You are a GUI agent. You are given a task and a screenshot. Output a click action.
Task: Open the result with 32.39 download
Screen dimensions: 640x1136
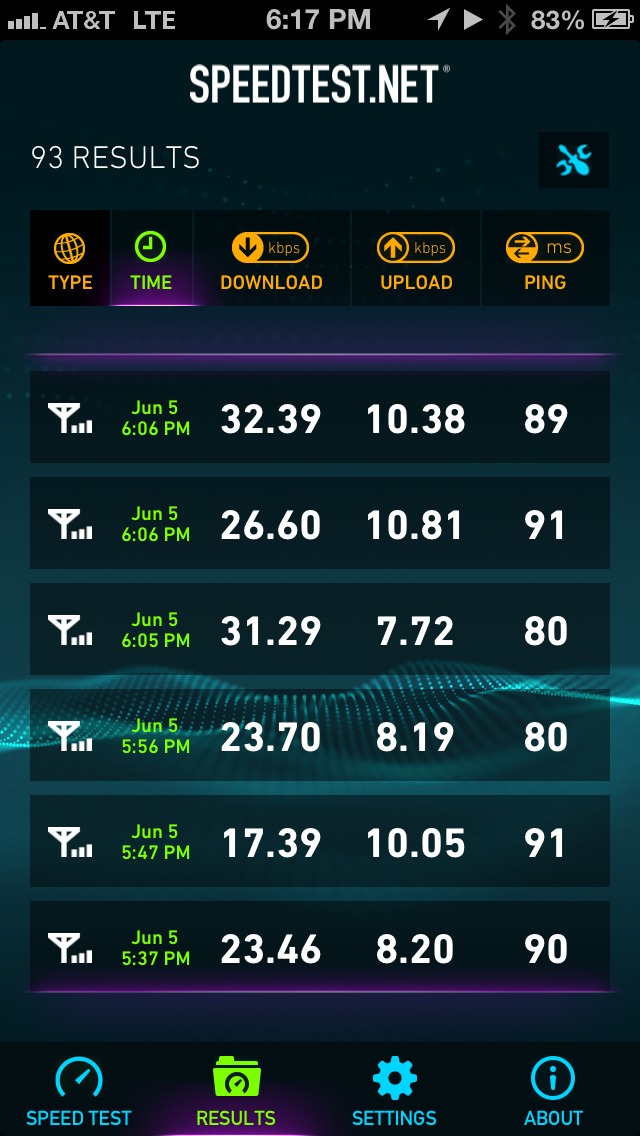click(x=320, y=417)
